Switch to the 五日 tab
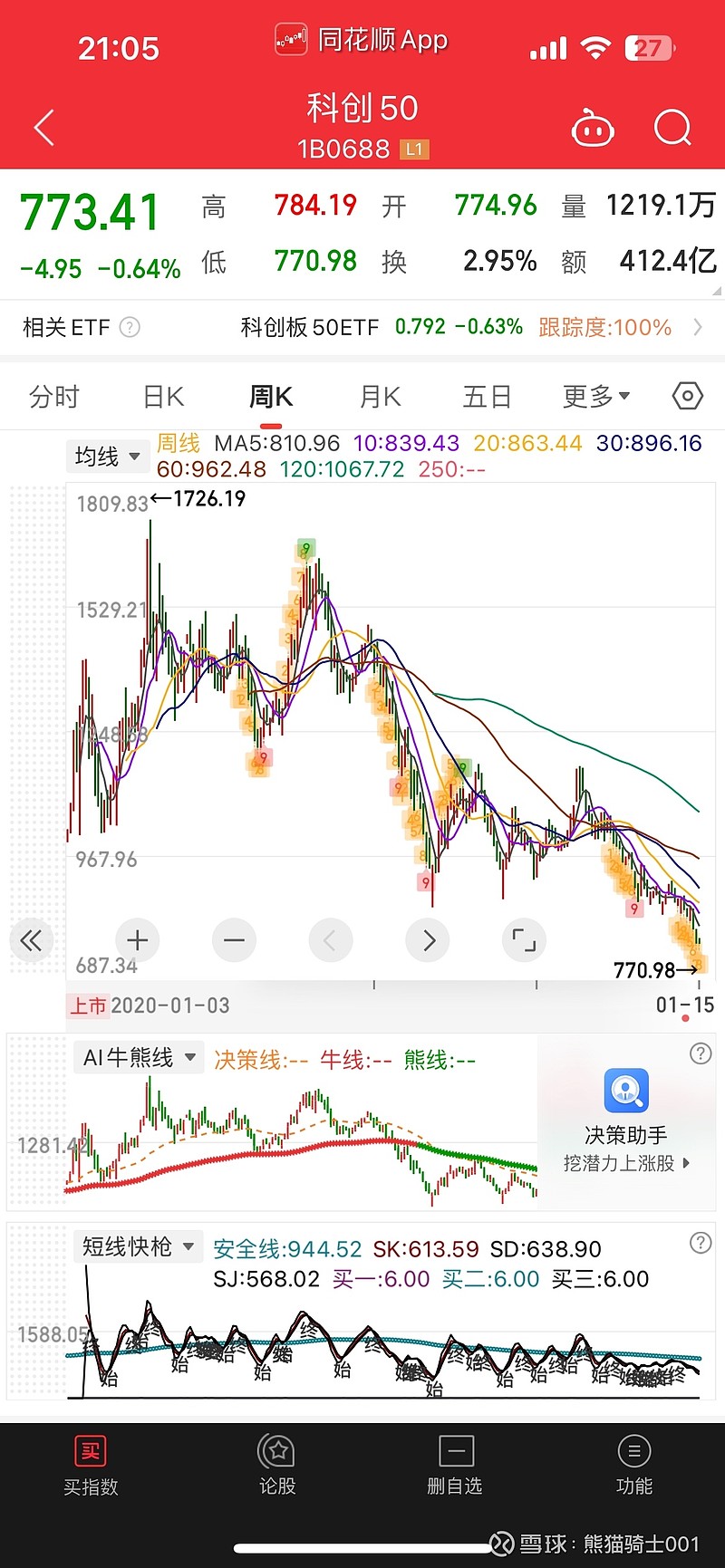The width and height of the screenshot is (725, 1568). click(488, 397)
